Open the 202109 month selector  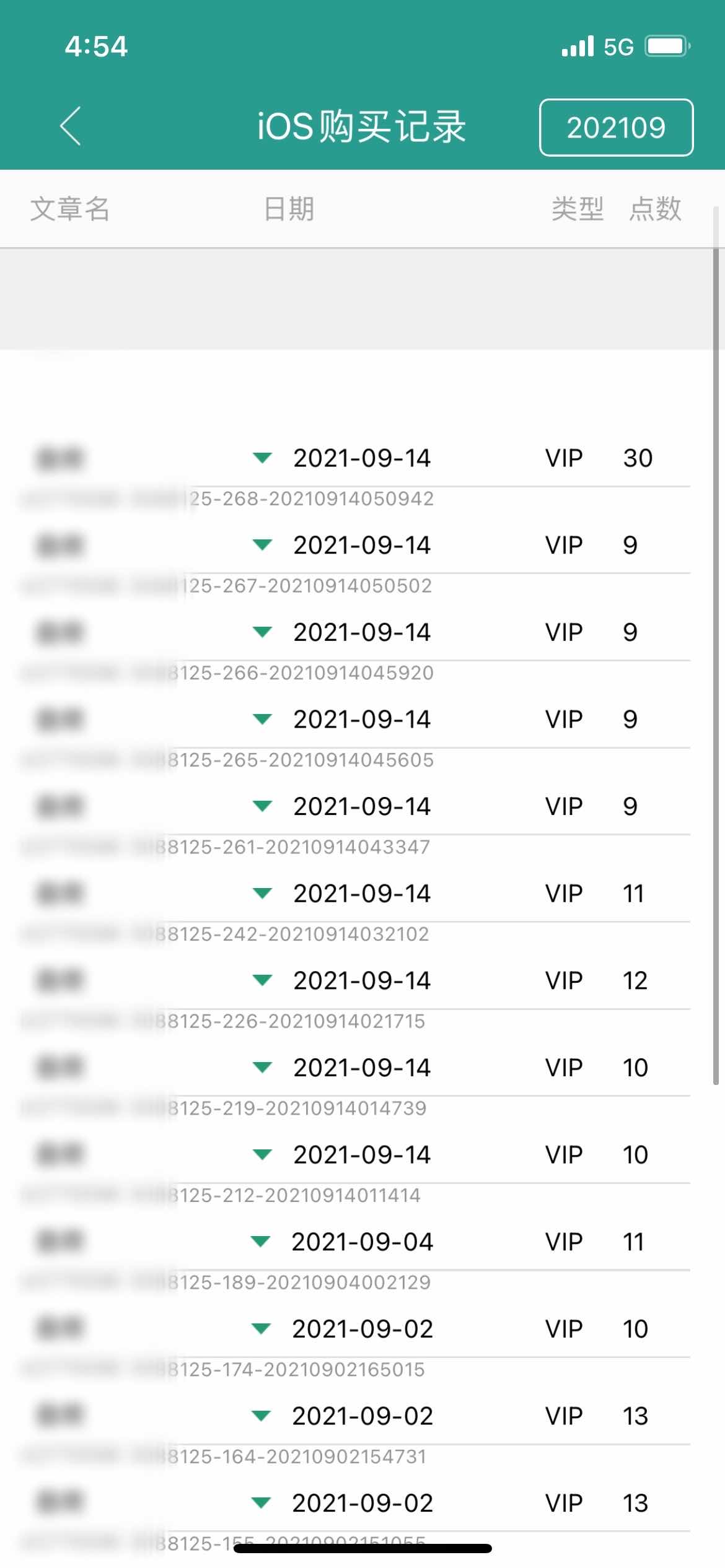[616, 128]
